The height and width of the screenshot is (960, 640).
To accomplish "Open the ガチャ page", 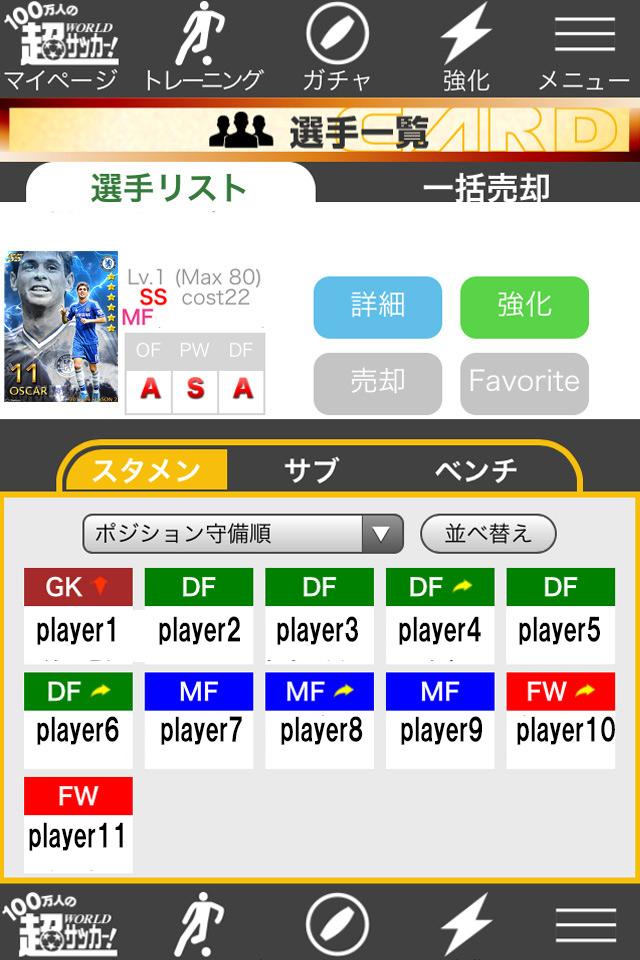I will tap(337, 48).
